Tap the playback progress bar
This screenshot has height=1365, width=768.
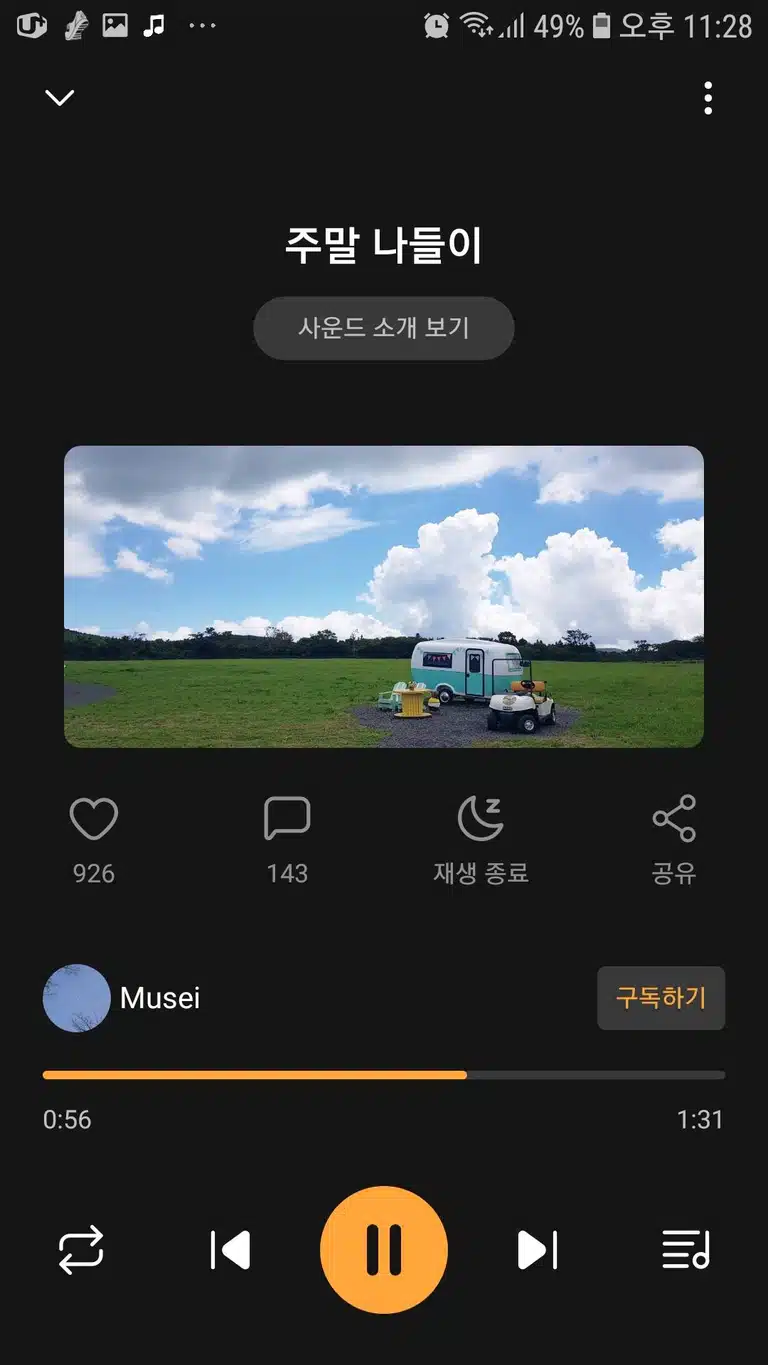pyautogui.click(x=384, y=1075)
